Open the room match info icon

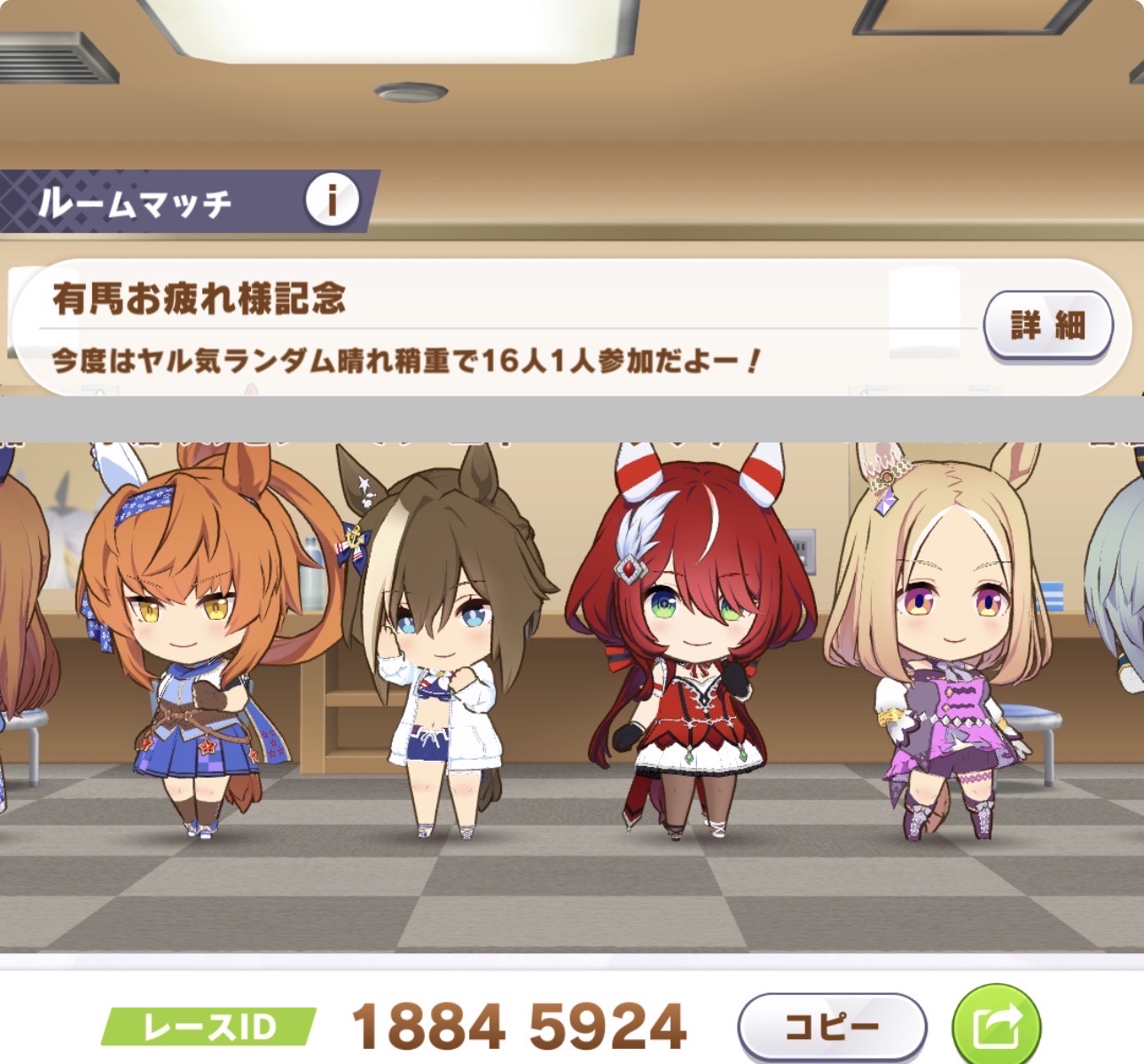(x=332, y=200)
